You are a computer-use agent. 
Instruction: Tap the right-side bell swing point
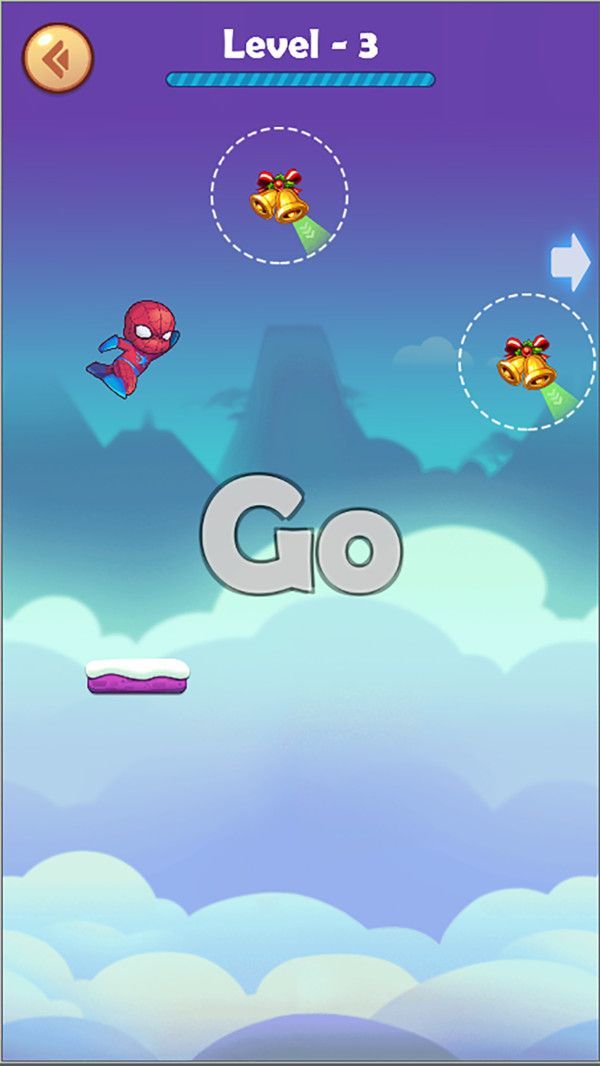pyautogui.click(x=527, y=361)
